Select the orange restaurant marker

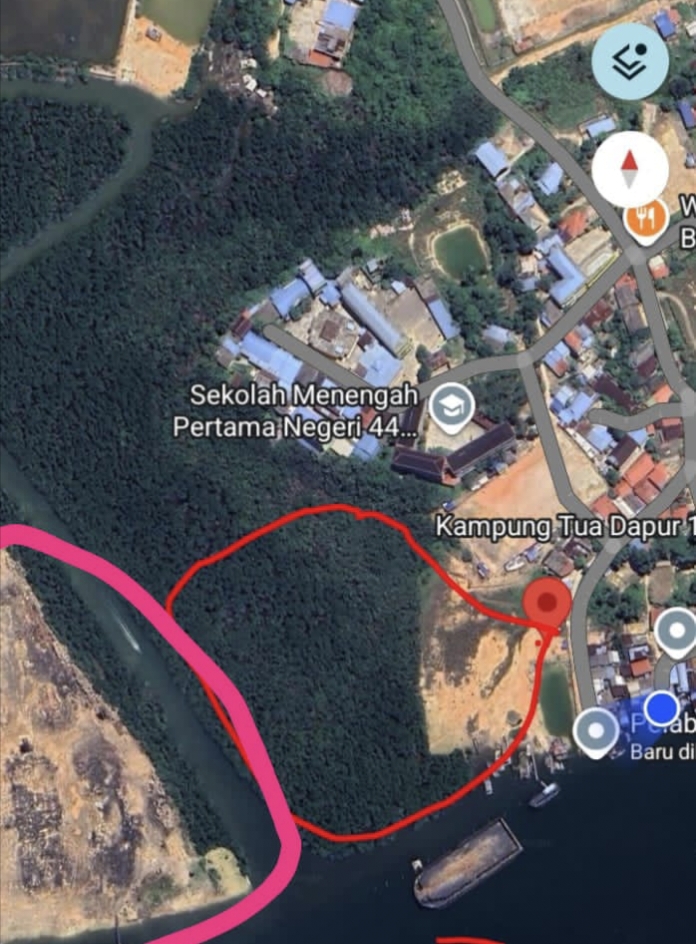tap(646, 217)
